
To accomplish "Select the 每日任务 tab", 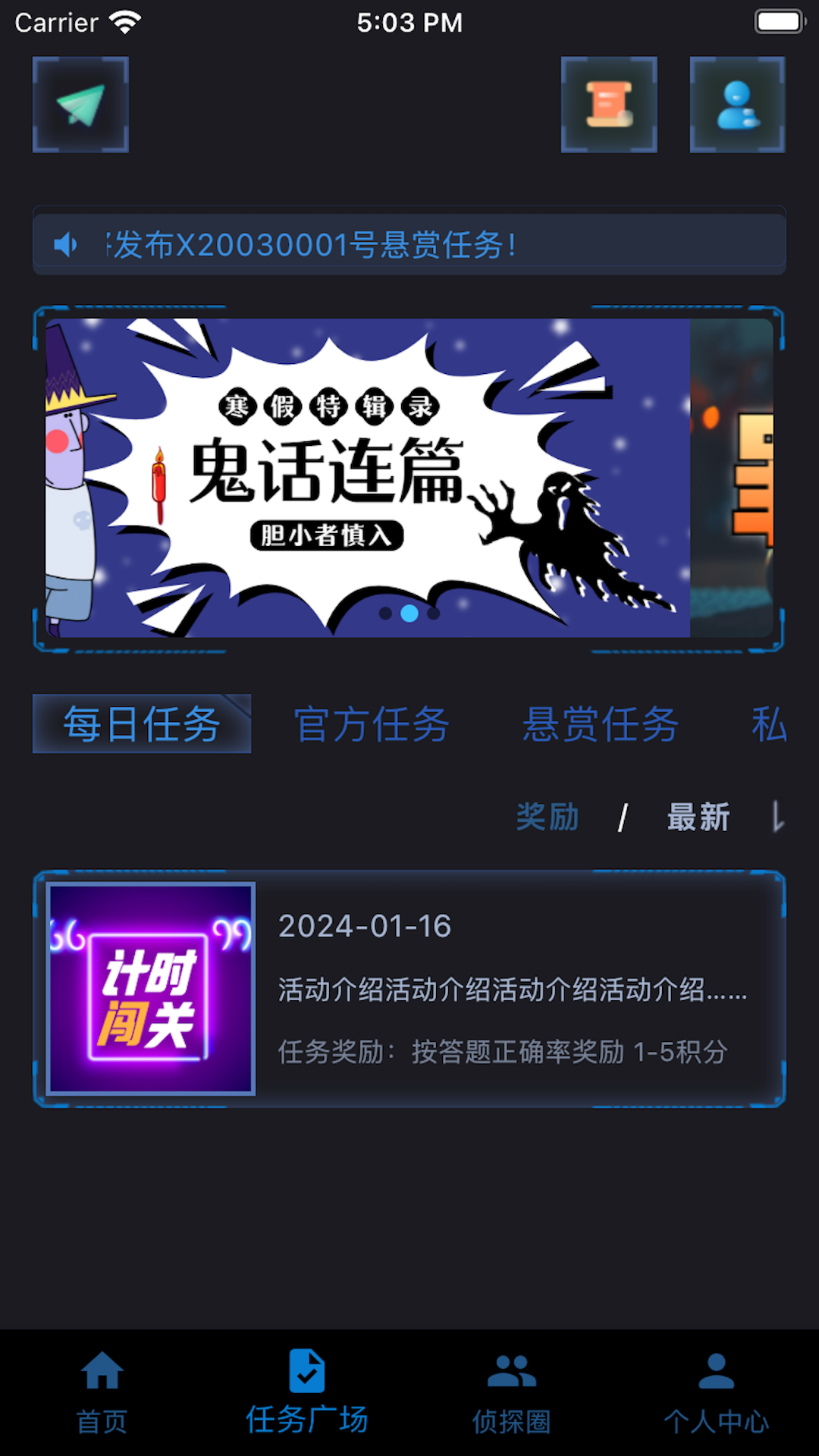I will click(x=142, y=724).
